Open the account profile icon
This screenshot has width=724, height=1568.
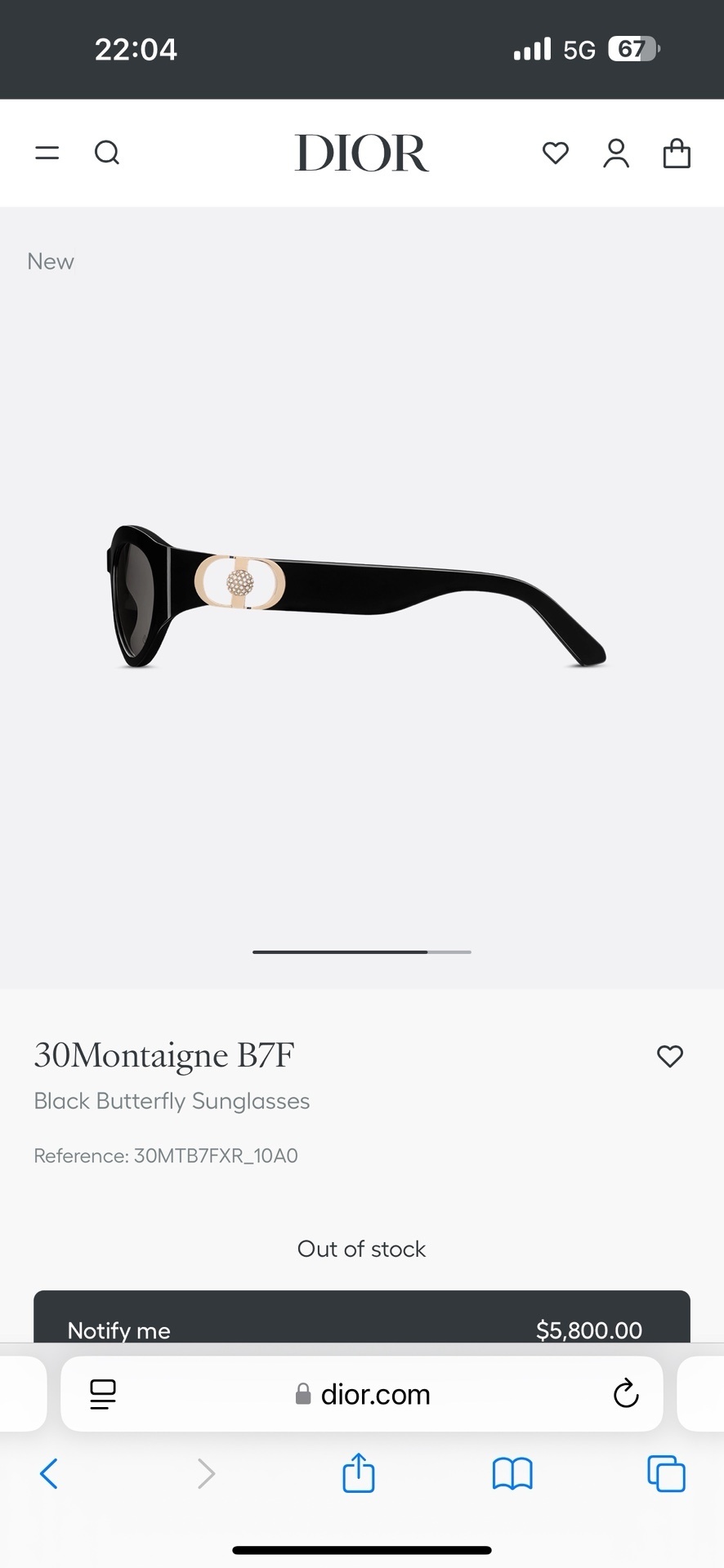click(616, 153)
